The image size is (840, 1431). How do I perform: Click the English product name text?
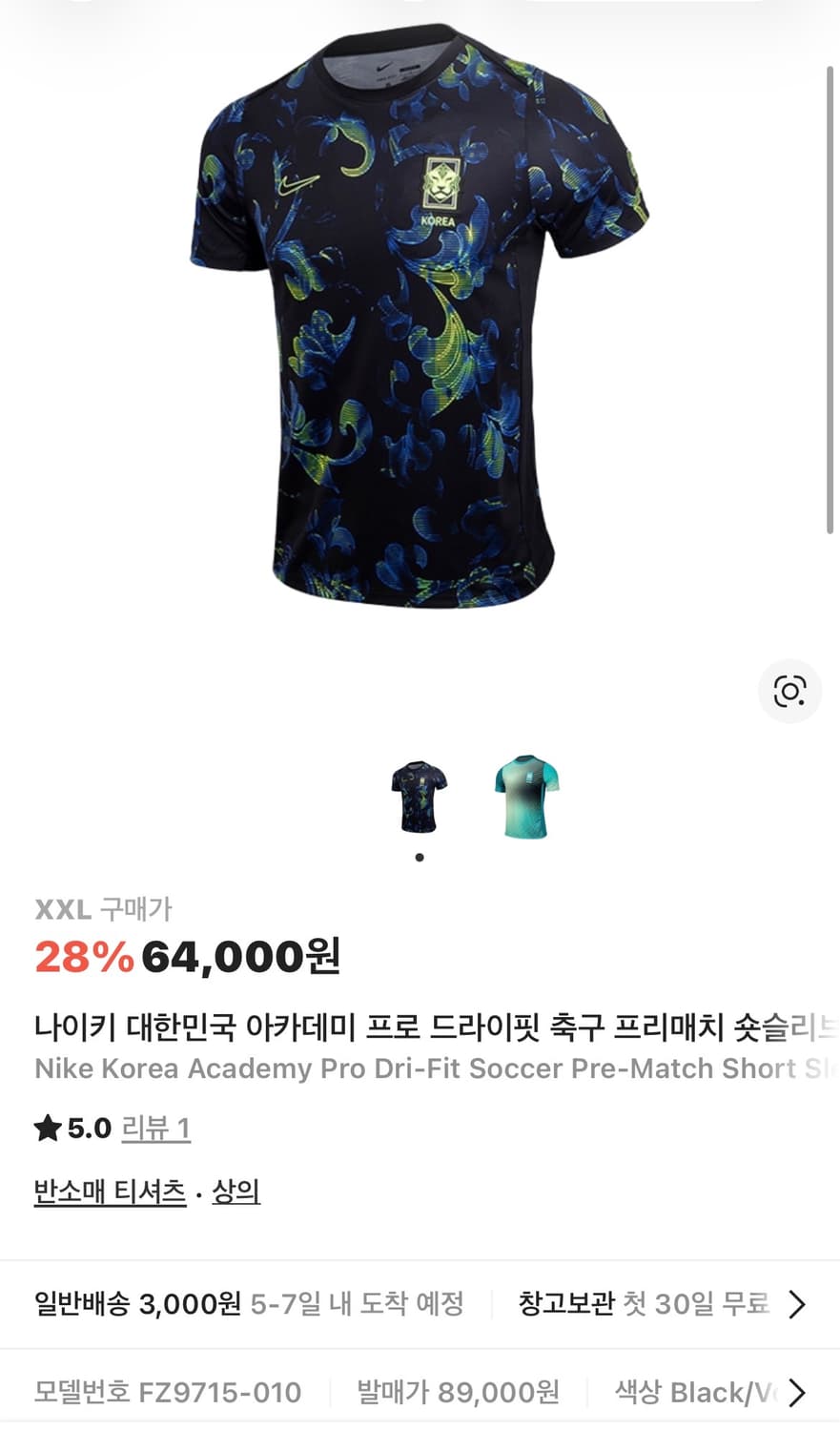(x=420, y=1068)
